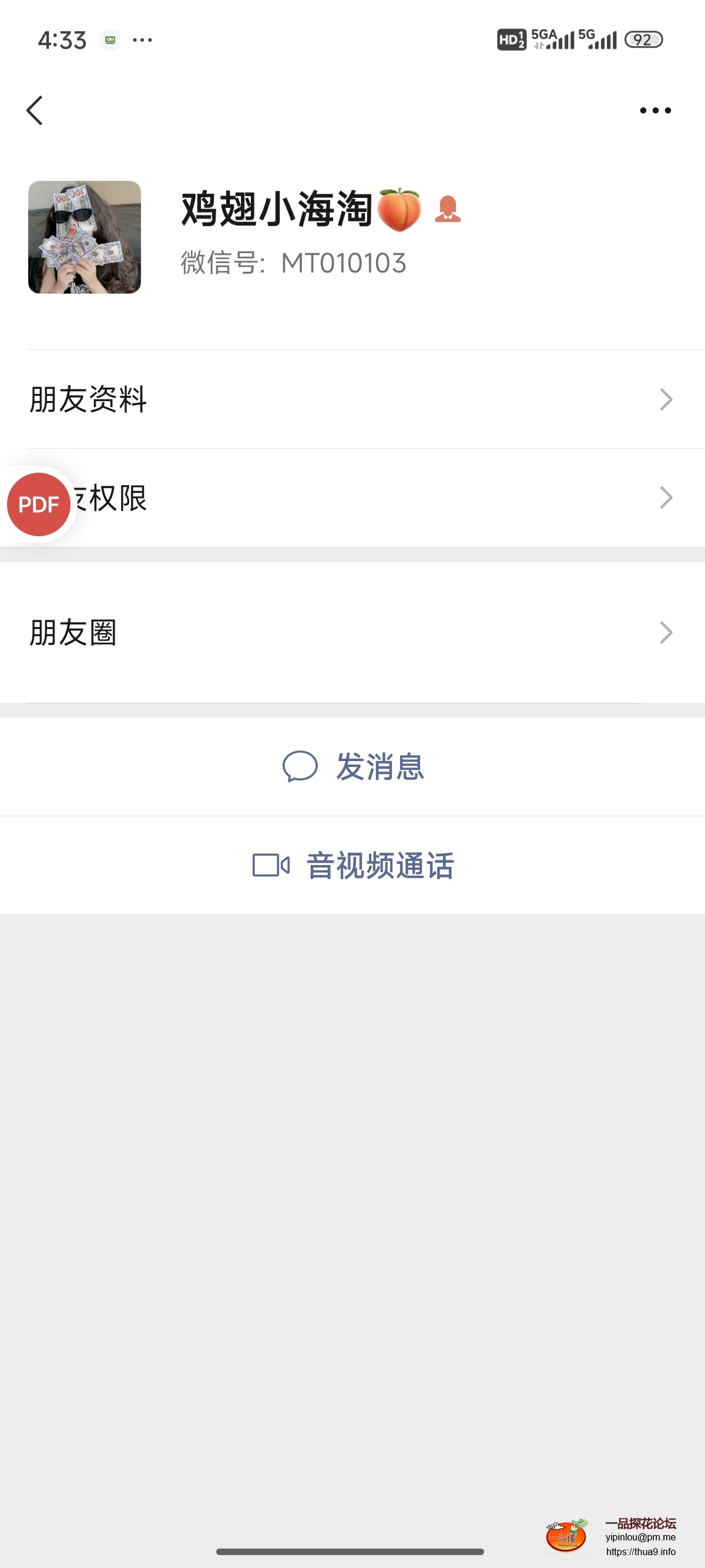Open 朋友资料 friend profile details
Screen dimensions: 705x1568
[87, 399]
